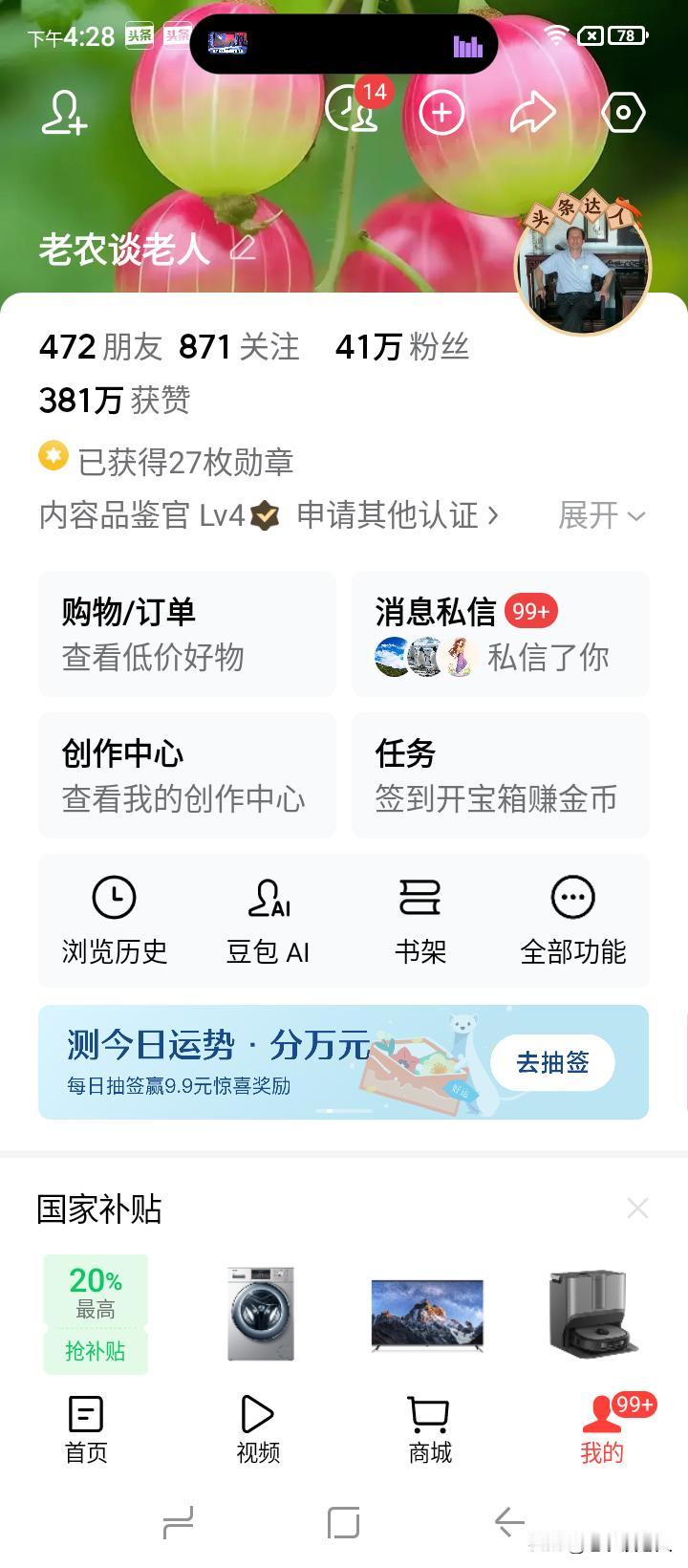688x1568 pixels.
Task: Tap the plus icon to create content
Action: [x=441, y=112]
